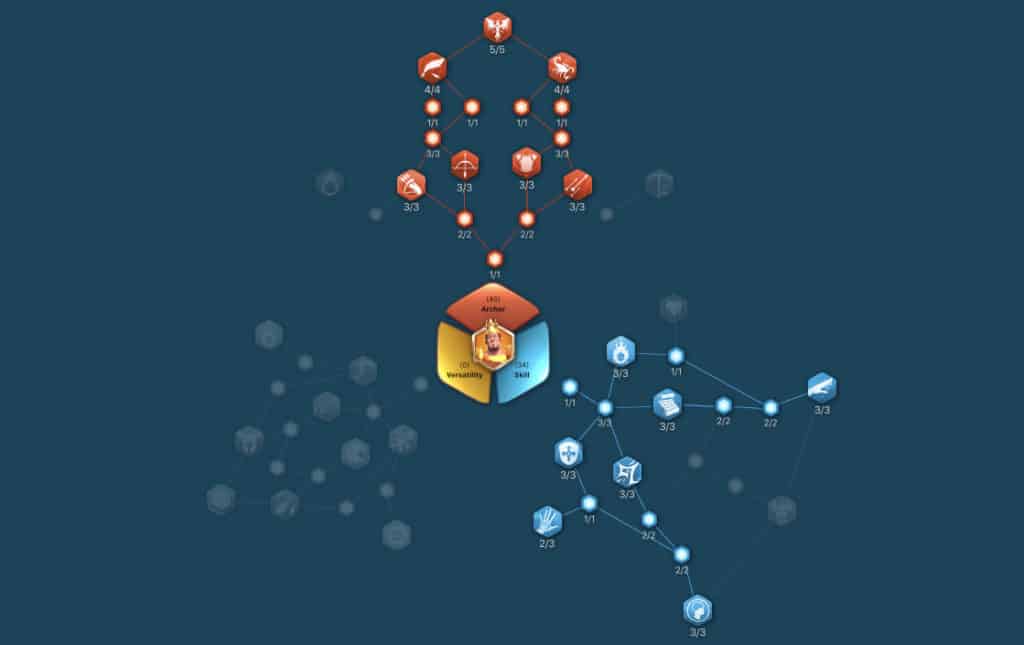
Task: Select the open hand talent showing 2/3
Action: pyautogui.click(x=547, y=520)
